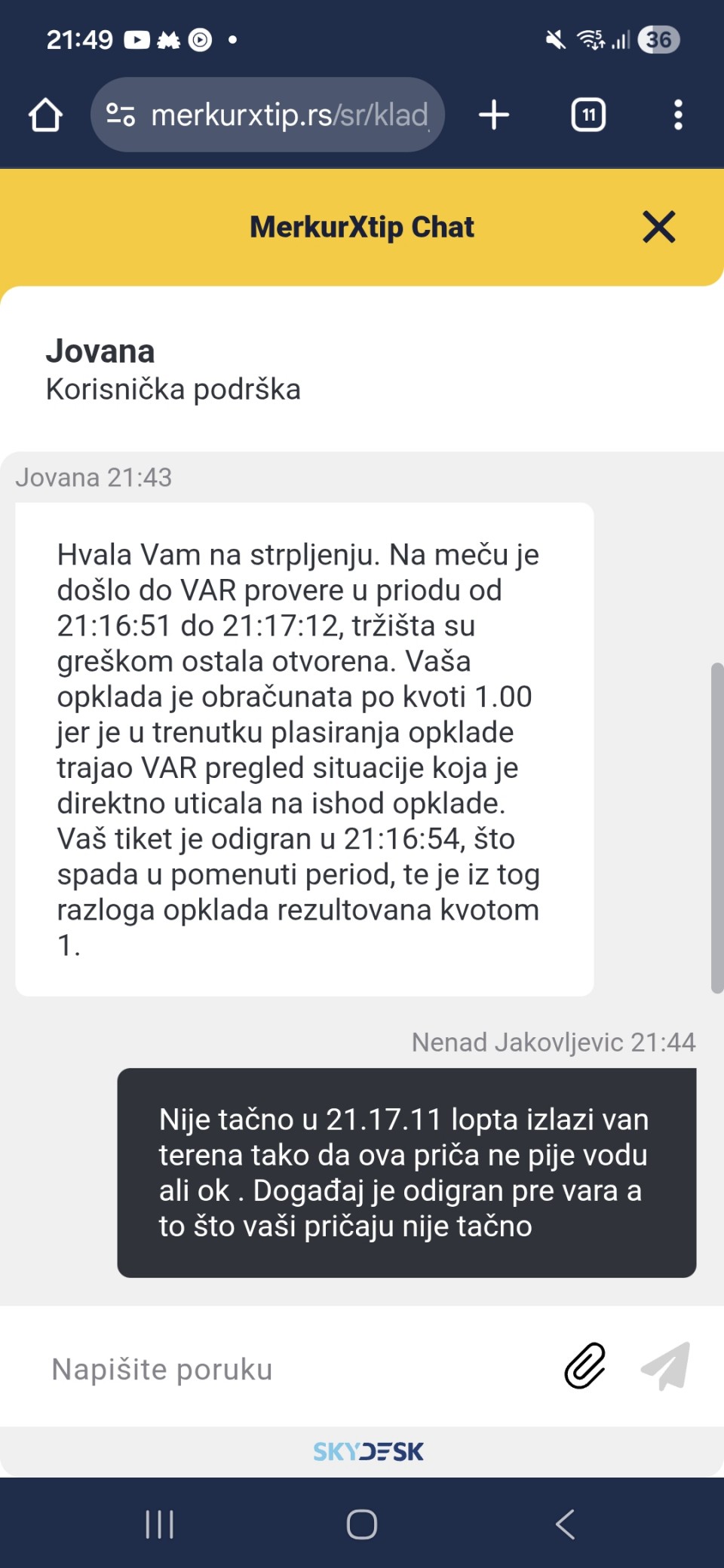Image resolution: width=724 pixels, height=1568 pixels.
Task: Open a new browser tab
Action: click(494, 115)
